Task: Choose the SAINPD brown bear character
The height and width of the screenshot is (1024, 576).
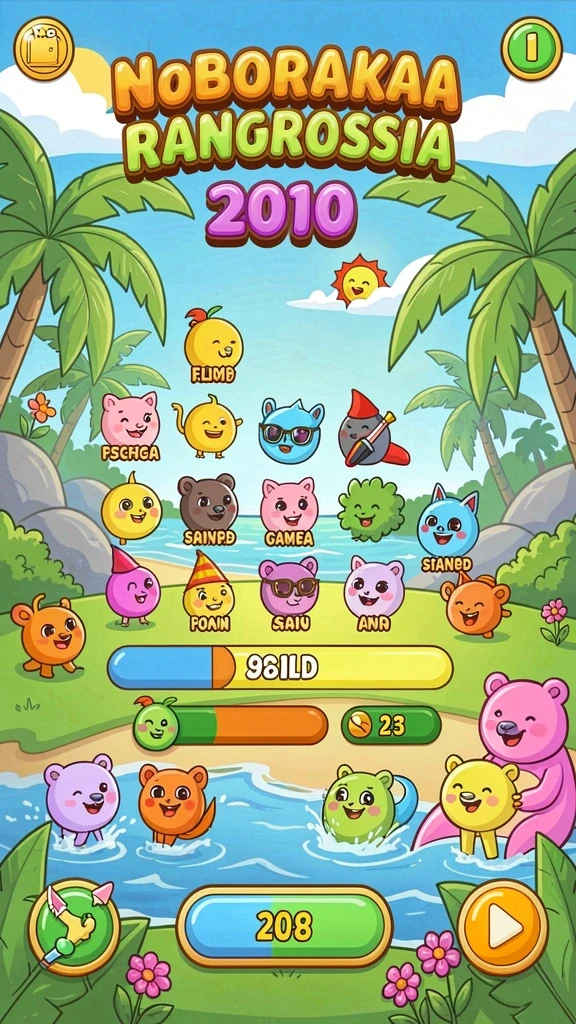Action: (x=208, y=509)
